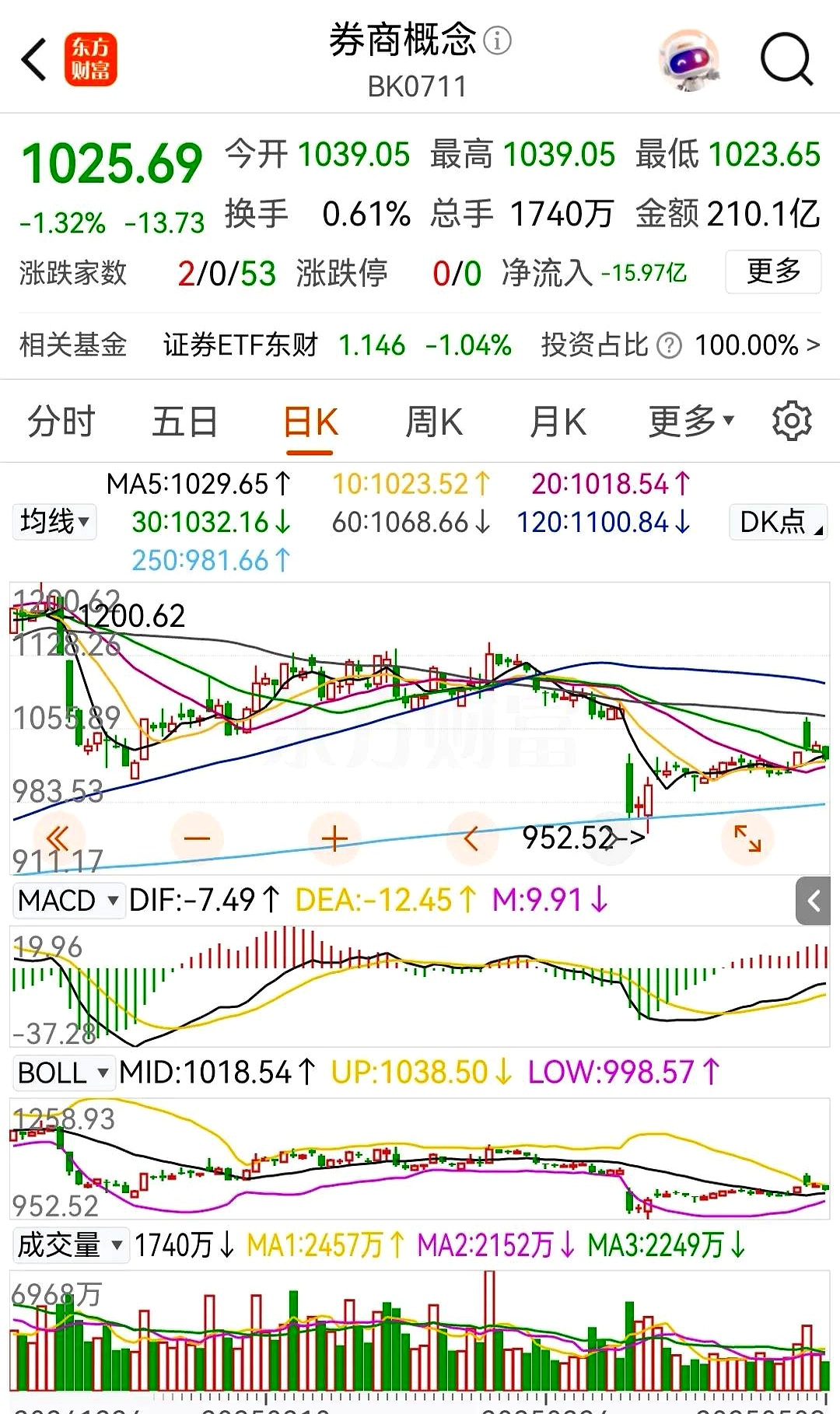The height and width of the screenshot is (1414, 840).
Task: Switch to the 分时 intraday tab
Action: (x=61, y=421)
